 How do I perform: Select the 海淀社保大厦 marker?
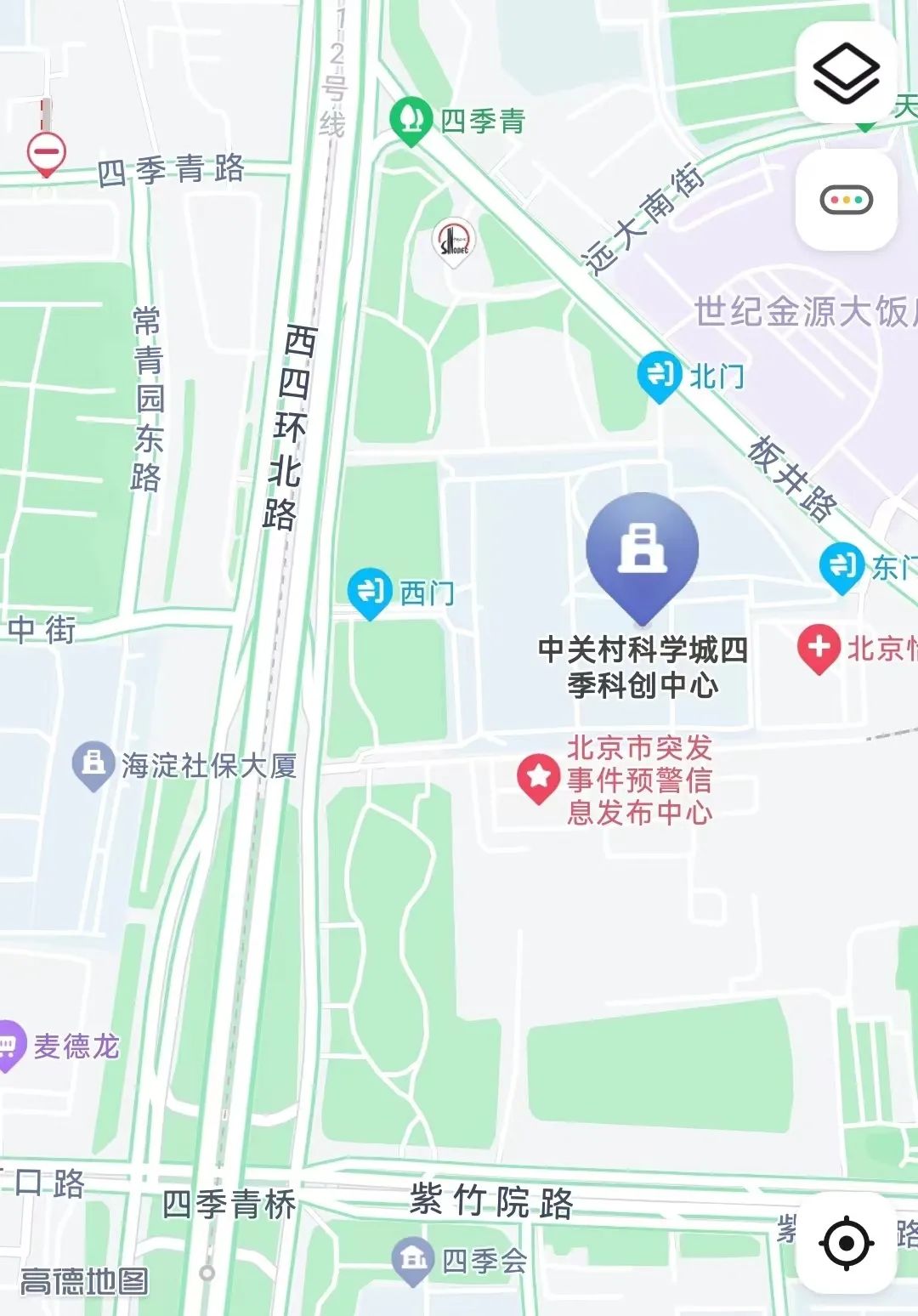click(x=93, y=763)
